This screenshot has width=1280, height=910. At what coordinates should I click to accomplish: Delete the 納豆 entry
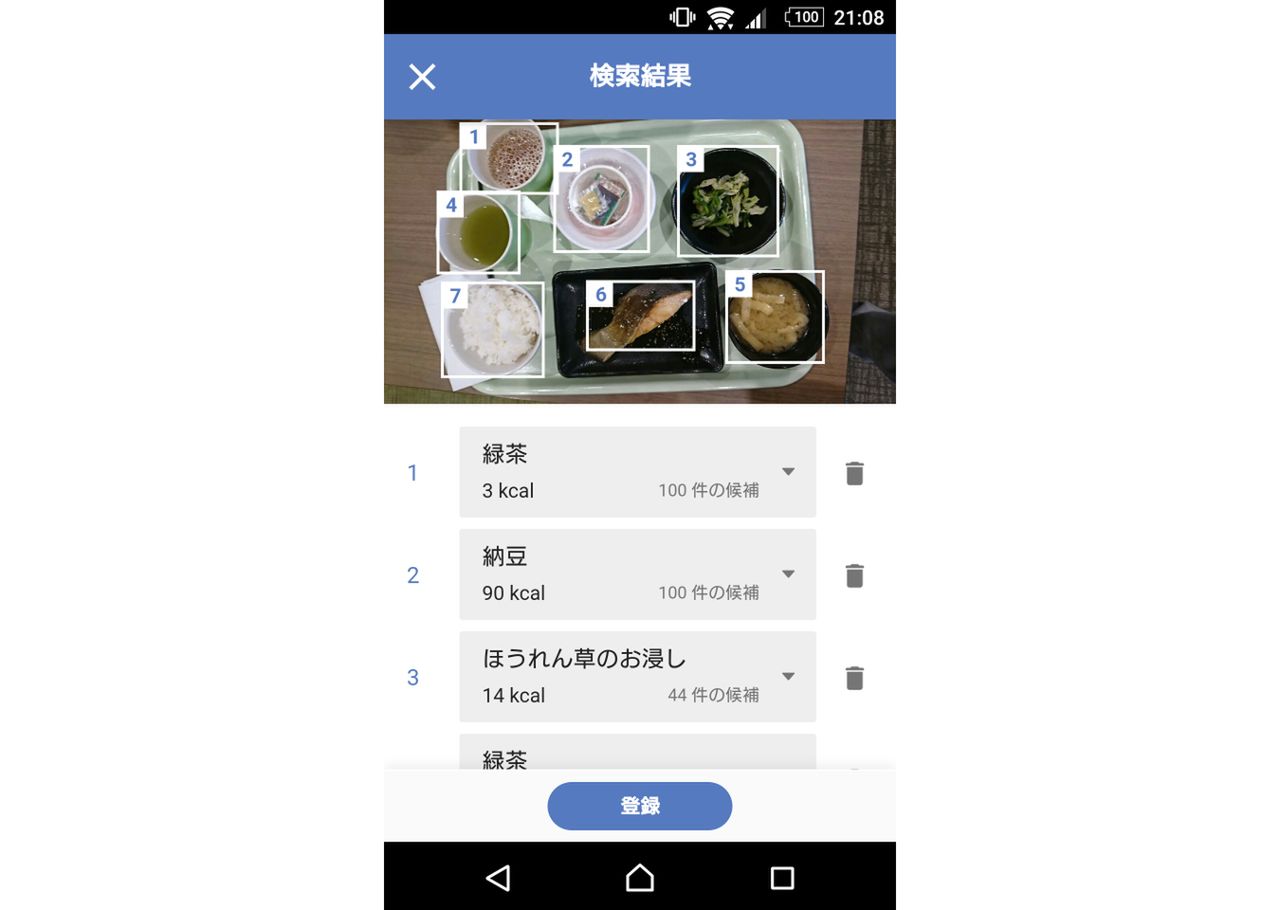854,576
